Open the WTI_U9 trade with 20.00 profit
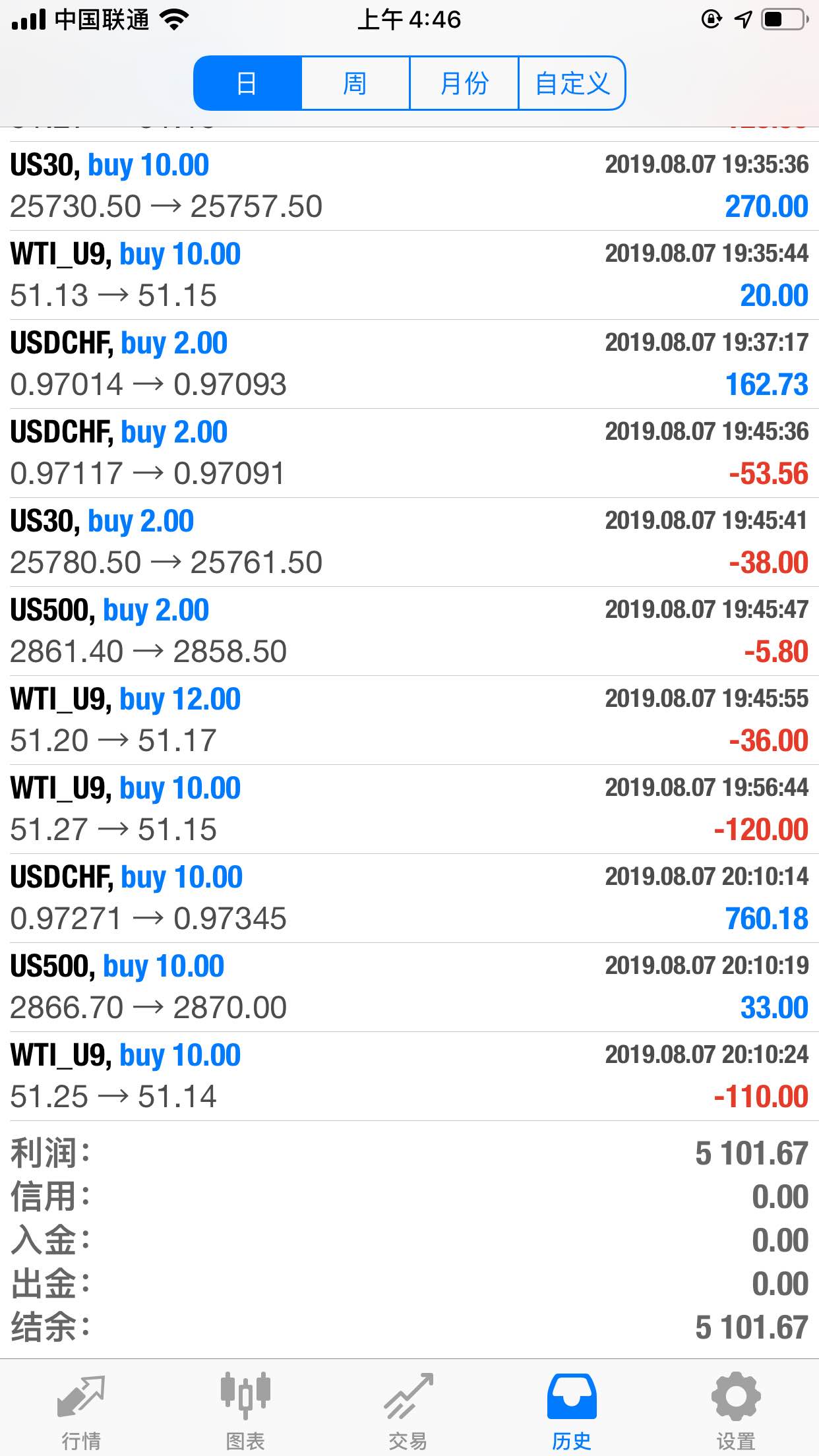This screenshot has height=1456, width=819. (x=409, y=275)
